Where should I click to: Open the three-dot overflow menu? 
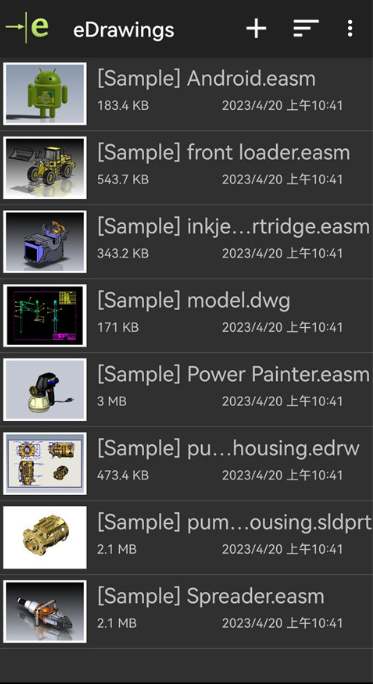click(x=349, y=29)
